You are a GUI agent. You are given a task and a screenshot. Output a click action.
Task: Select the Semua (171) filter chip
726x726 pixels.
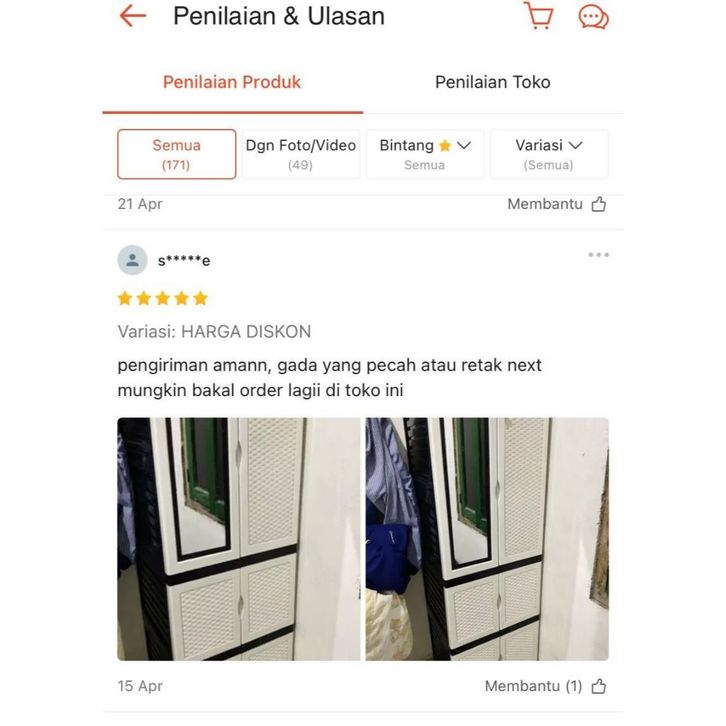(x=177, y=154)
